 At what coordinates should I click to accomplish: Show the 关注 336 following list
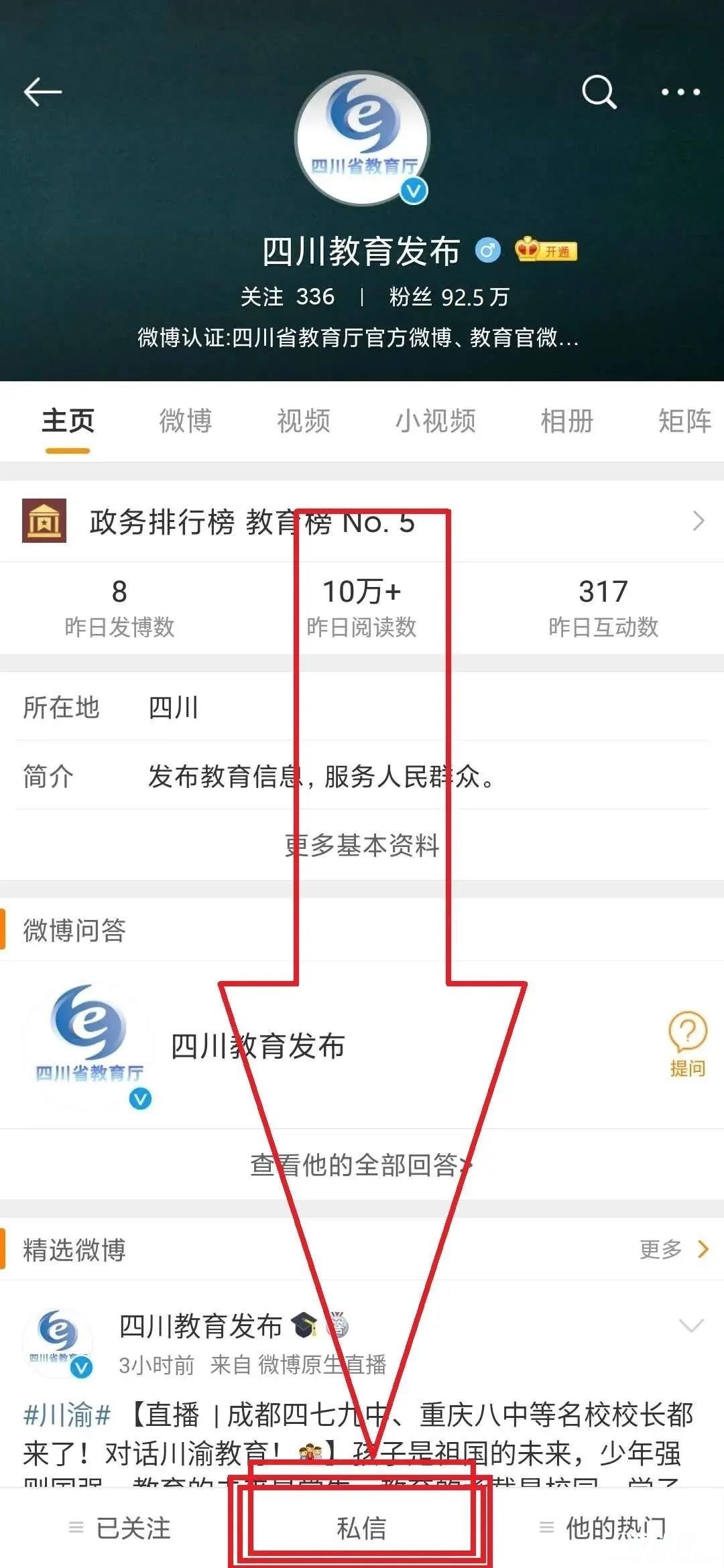pos(288,297)
